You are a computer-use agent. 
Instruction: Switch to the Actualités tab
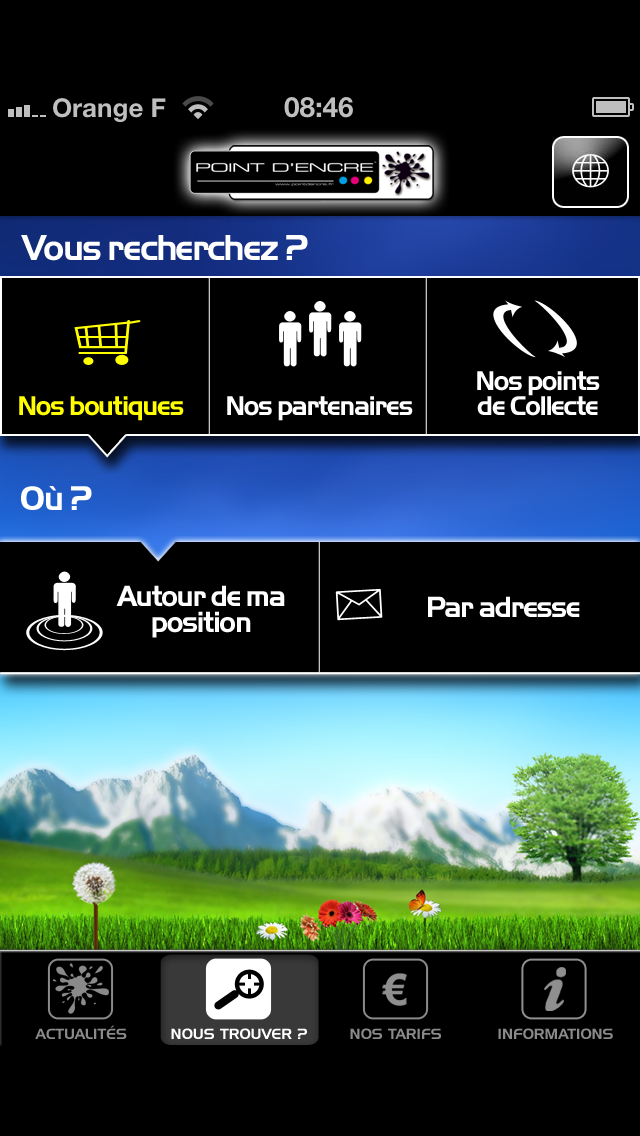click(80, 1000)
